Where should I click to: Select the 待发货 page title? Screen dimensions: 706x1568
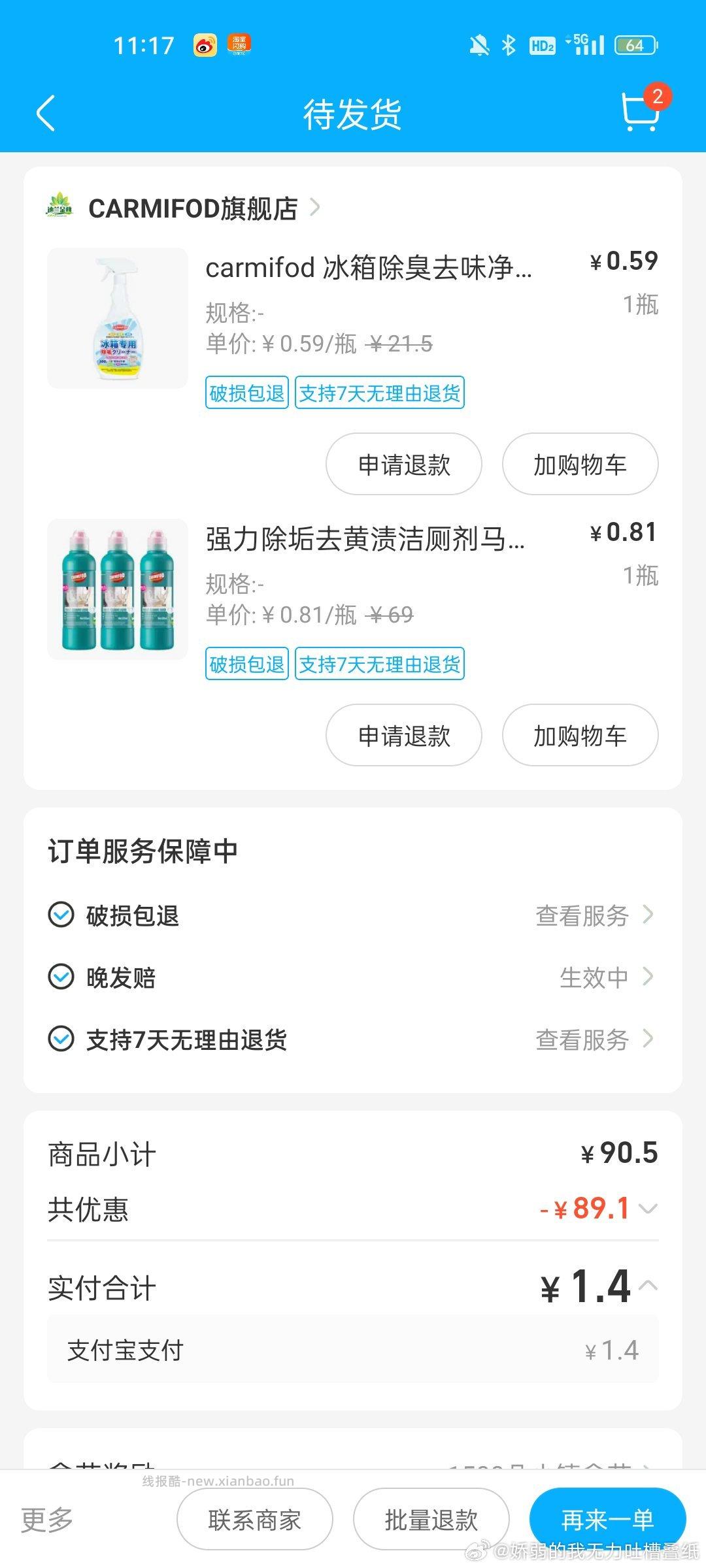point(353,112)
